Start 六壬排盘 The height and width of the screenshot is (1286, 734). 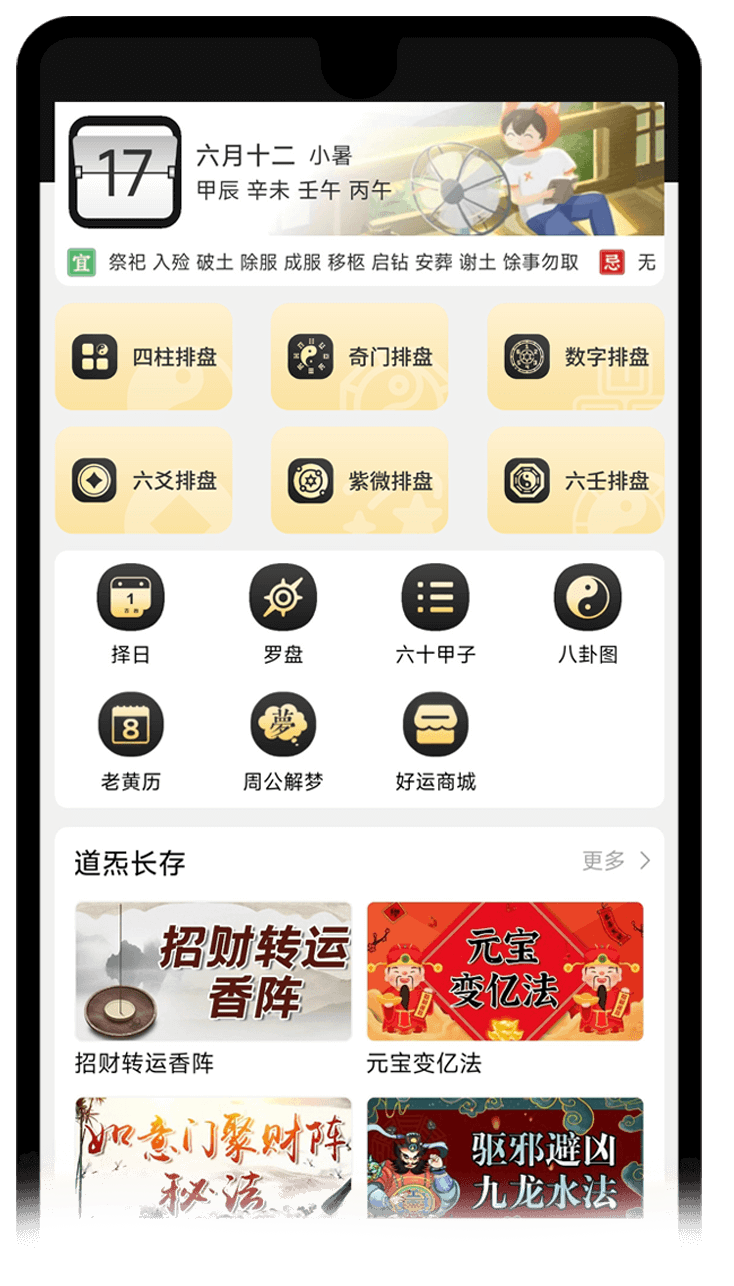pyautogui.click(x=575, y=481)
